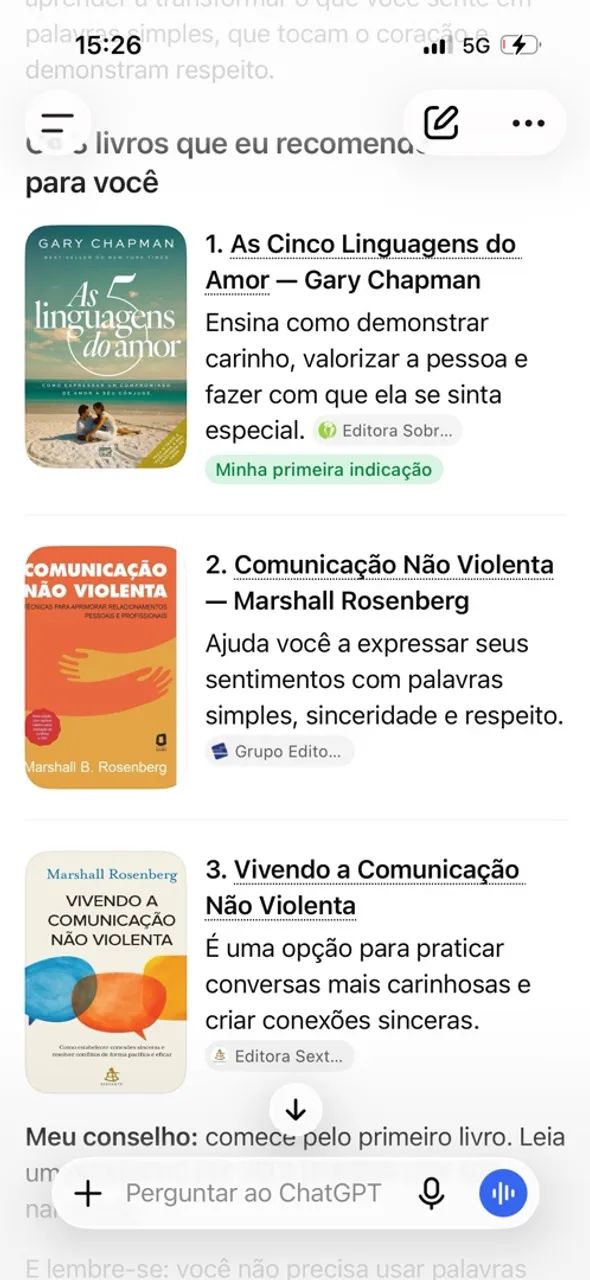Start dictation with the microphone
The height and width of the screenshot is (1280, 590).
coord(431,1193)
